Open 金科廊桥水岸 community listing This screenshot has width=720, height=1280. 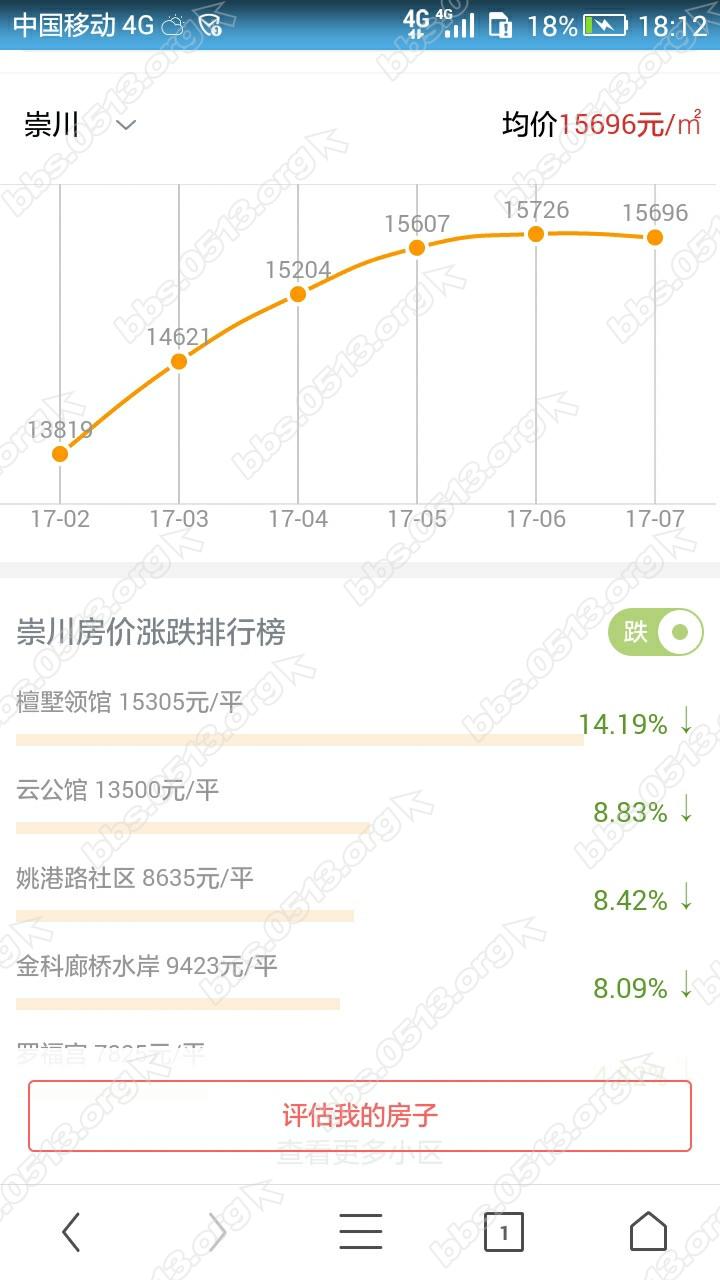(147, 966)
